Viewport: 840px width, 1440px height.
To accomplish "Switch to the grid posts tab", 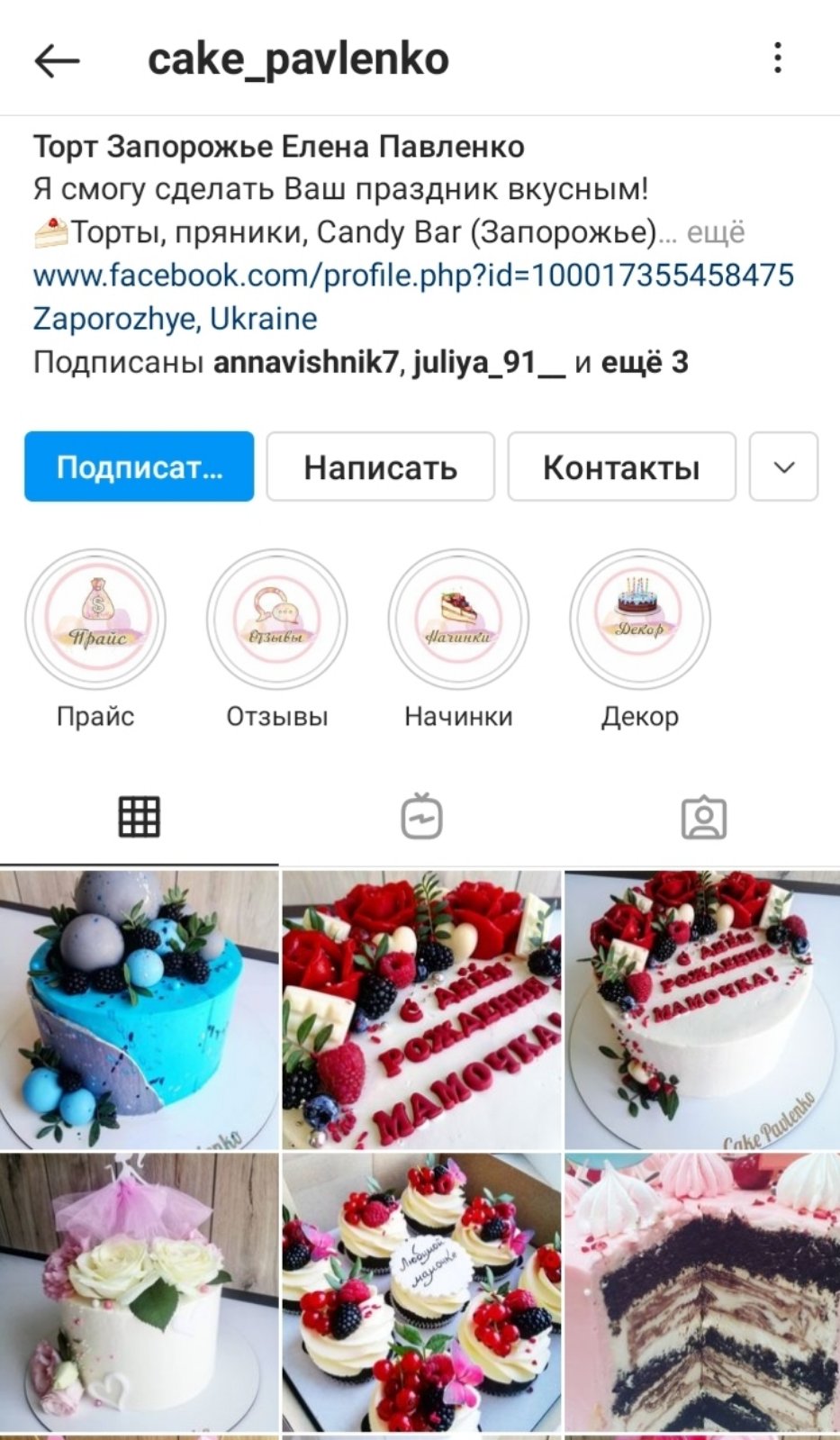I will click(x=140, y=818).
